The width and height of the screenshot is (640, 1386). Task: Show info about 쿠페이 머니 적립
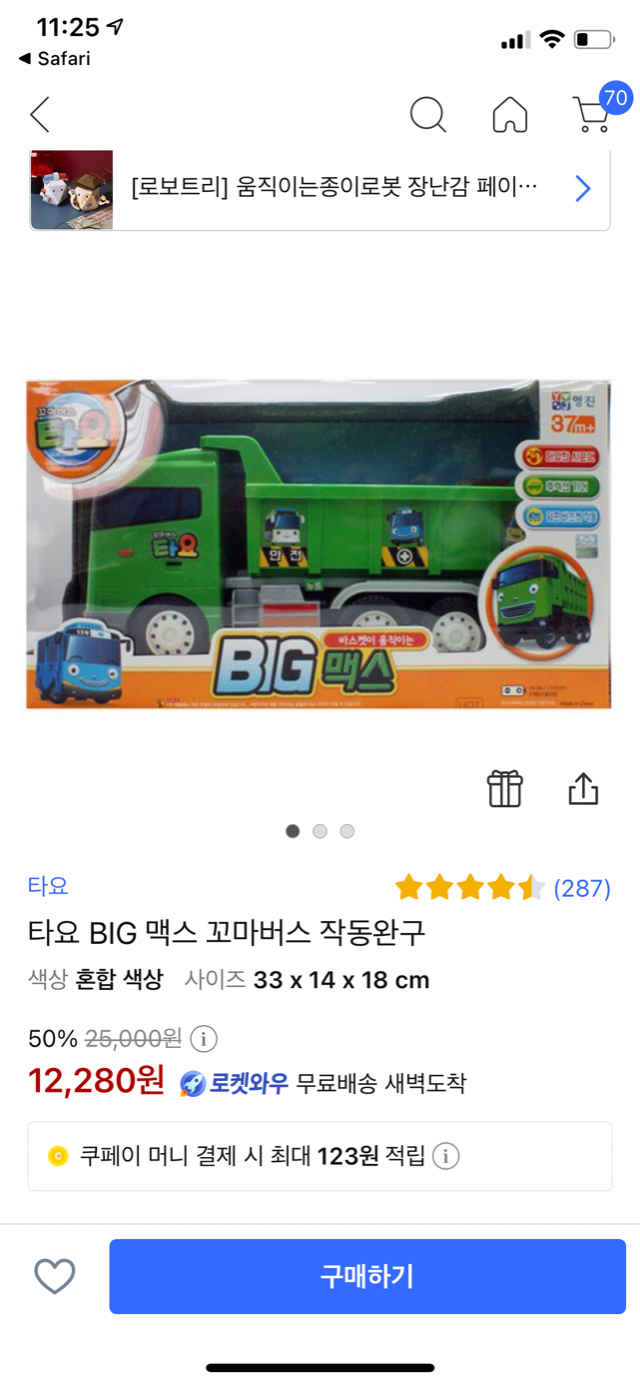pyautogui.click(x=445, y=1157)
